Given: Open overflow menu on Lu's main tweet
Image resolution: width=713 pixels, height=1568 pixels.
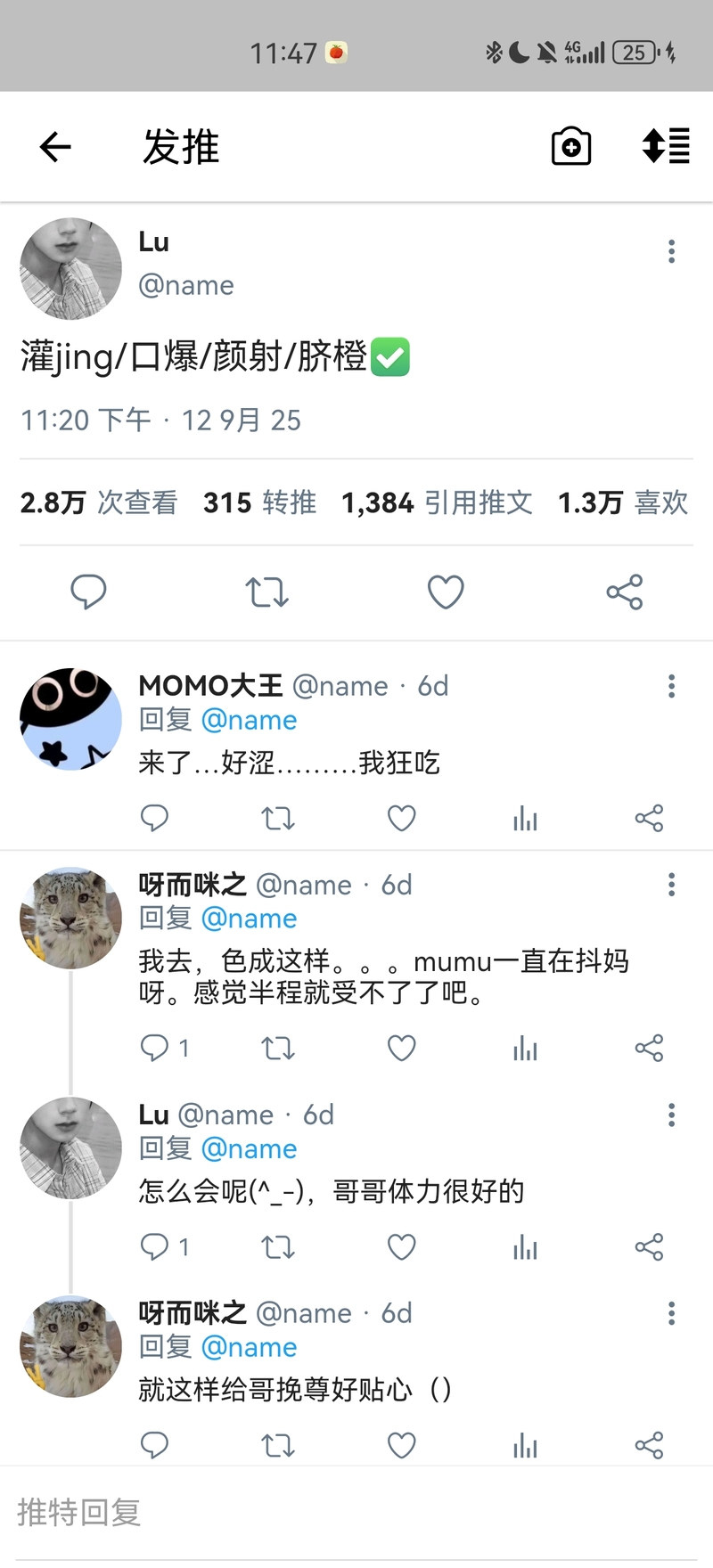Looking at the screenshot, I should tap(671, 251).
